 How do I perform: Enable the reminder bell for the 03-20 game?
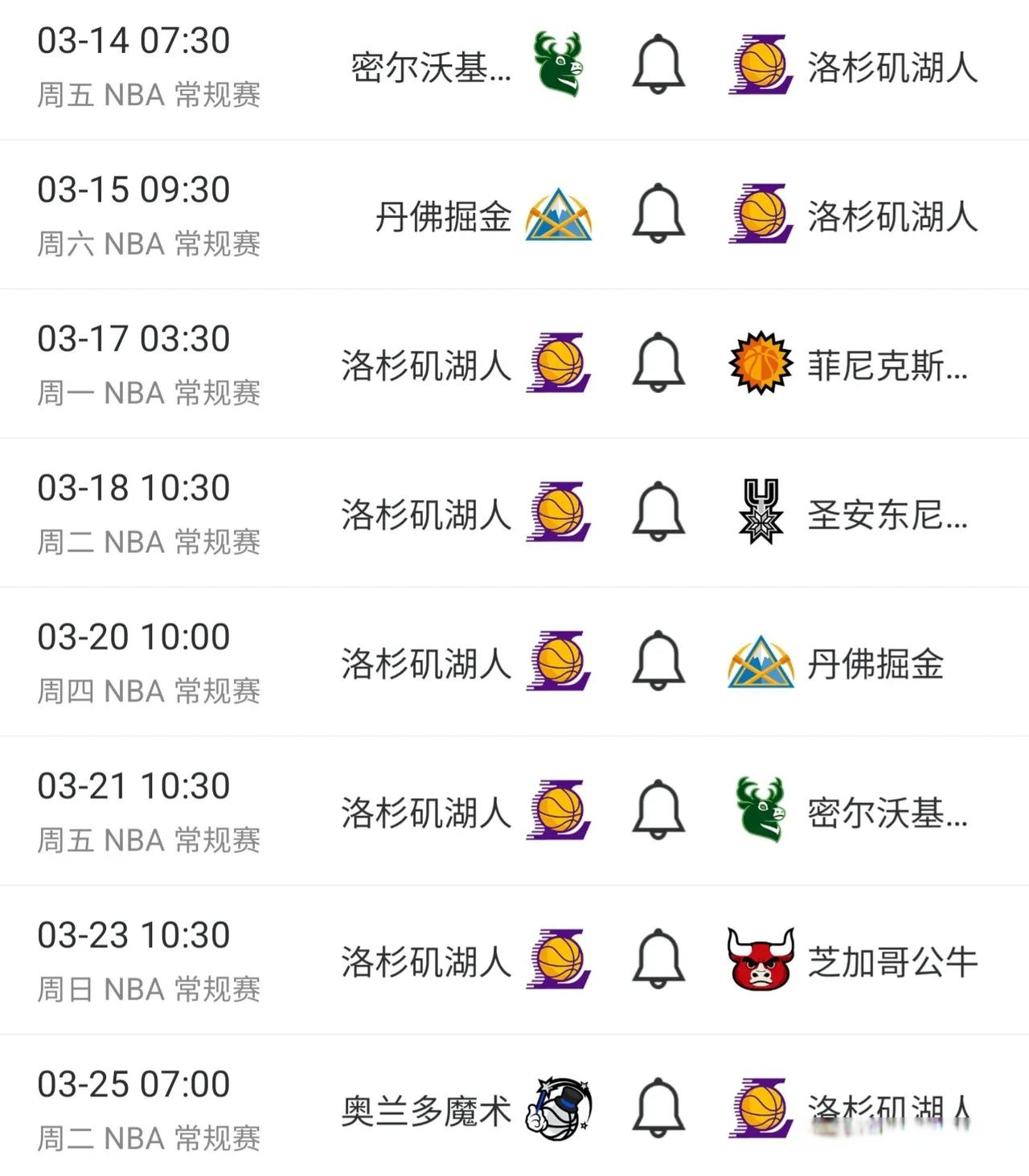(x=659, y=662)
